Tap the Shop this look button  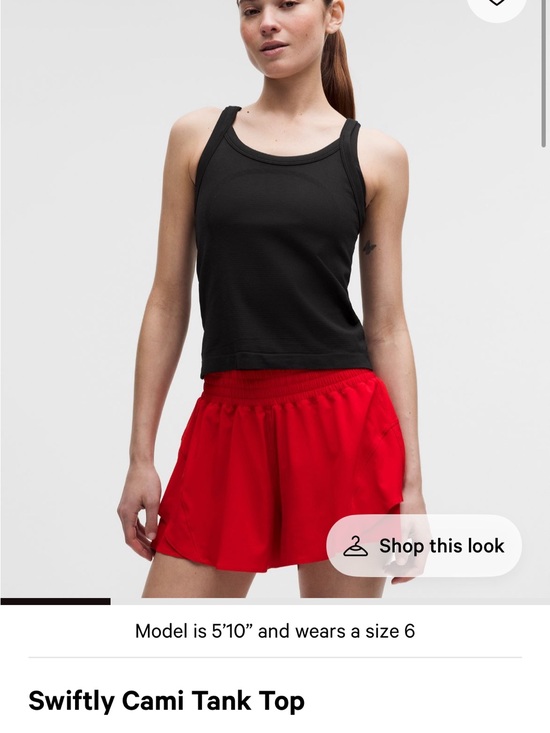[x=424, y=546]
